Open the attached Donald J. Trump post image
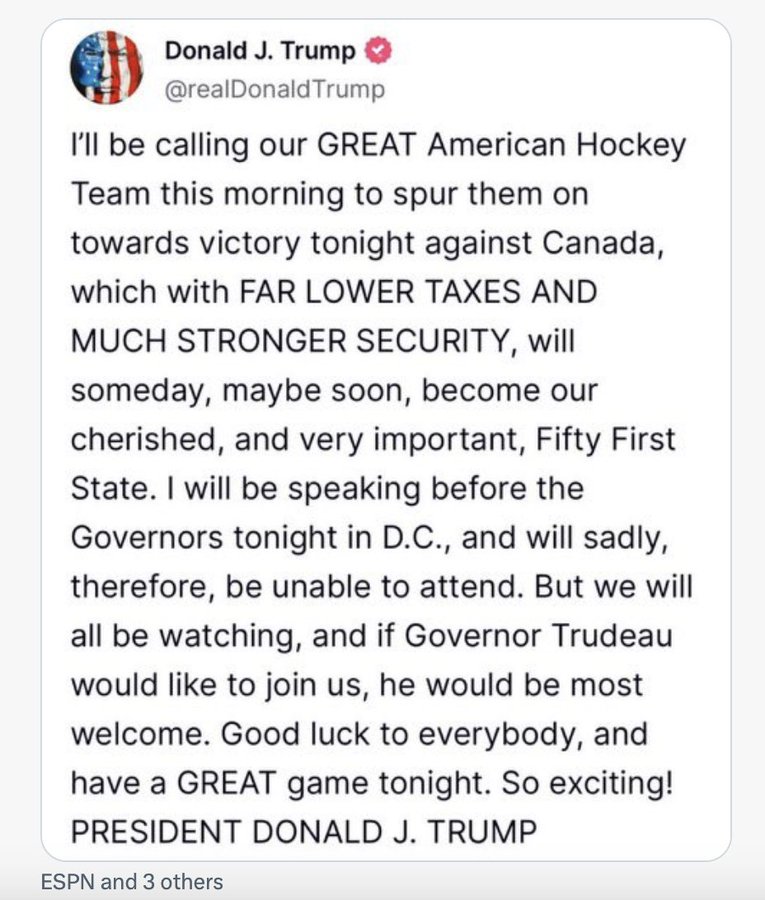This screenshot has height=900, width=765. pyautogui.click(x=385, y=440)
